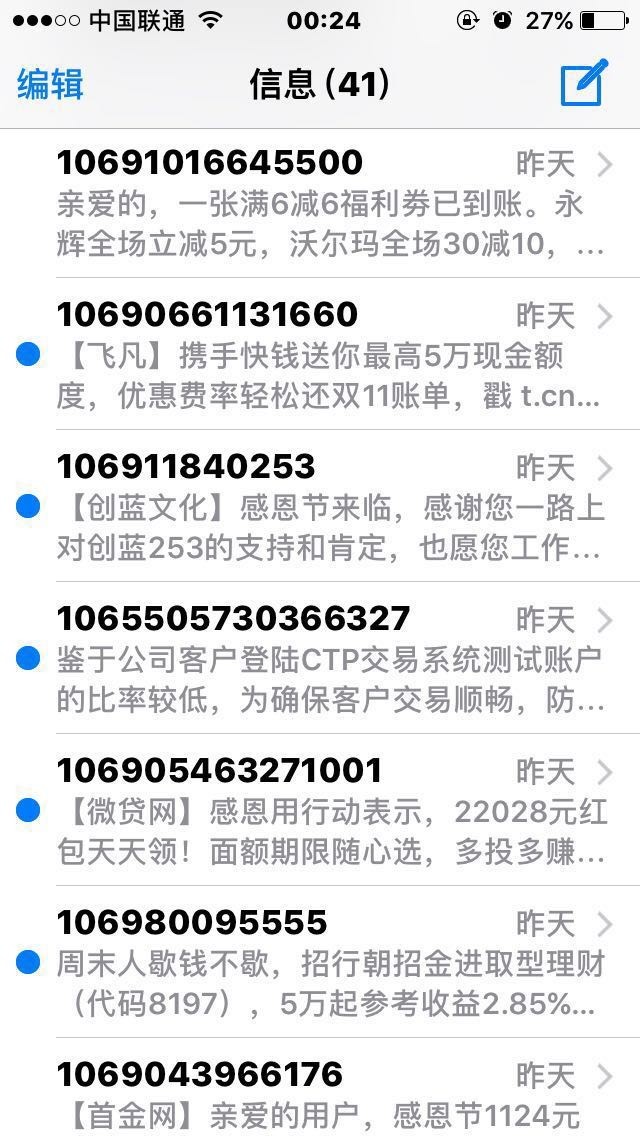Image resolution: width=640 pixels, height=1136 pixels.
Task: Open the 飞凡 message from 10690661131660
Action: pyautogui.click(x=330, y=356)
